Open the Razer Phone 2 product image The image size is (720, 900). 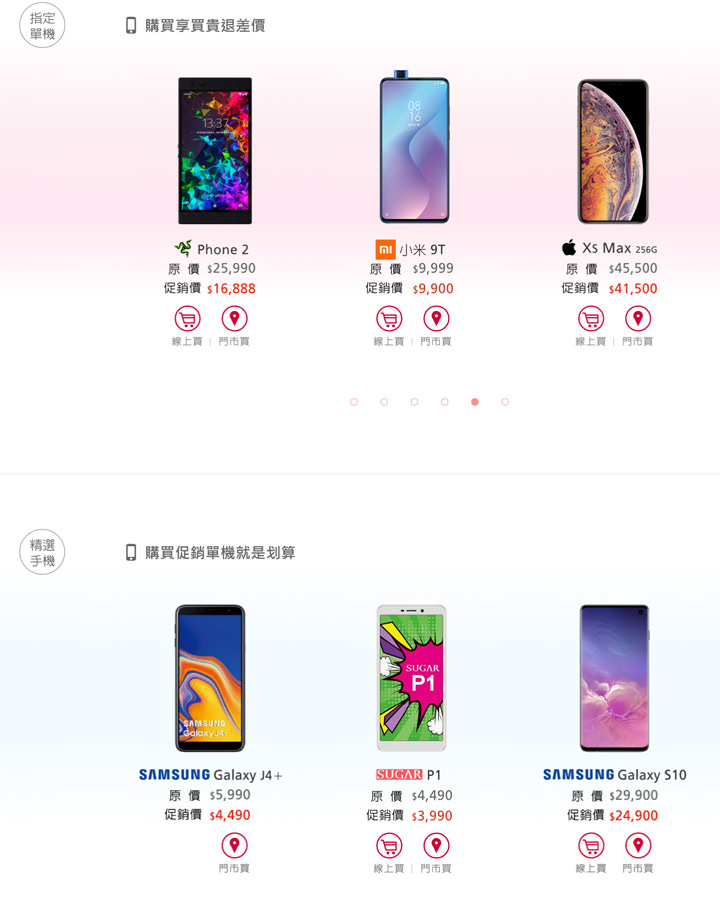coord(215,151)
